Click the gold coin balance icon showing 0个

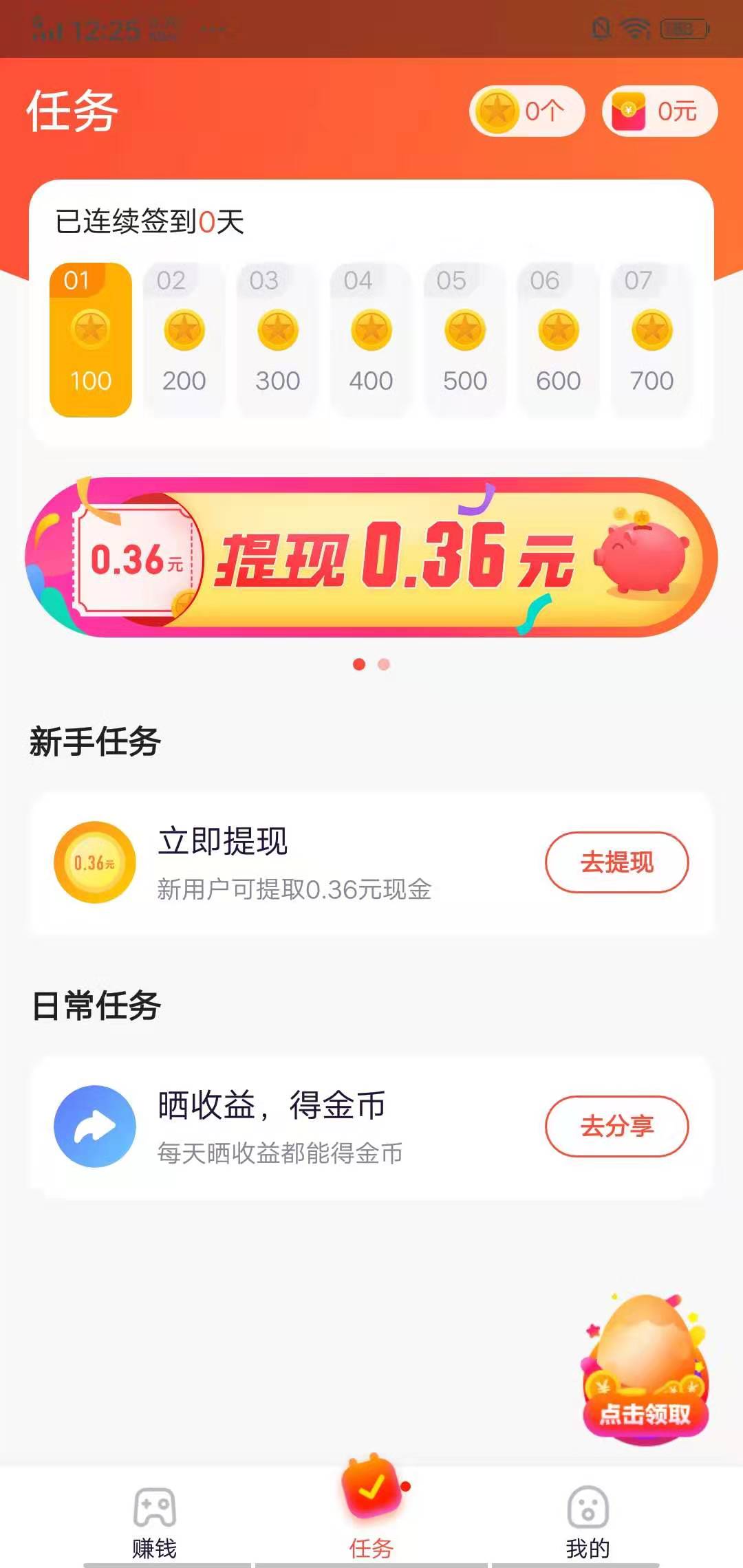tap(500, 111)
